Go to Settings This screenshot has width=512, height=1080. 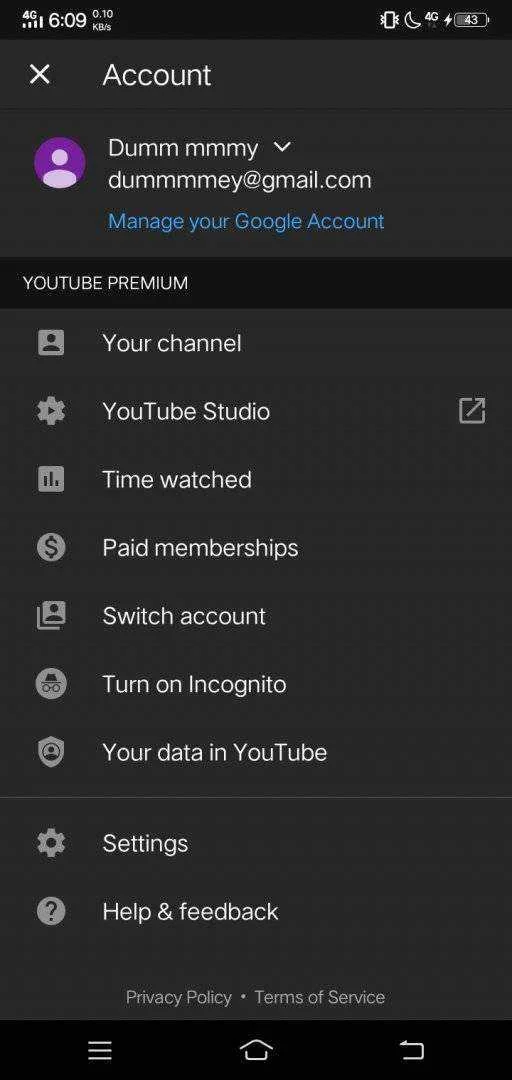click(x=256, y=843)
